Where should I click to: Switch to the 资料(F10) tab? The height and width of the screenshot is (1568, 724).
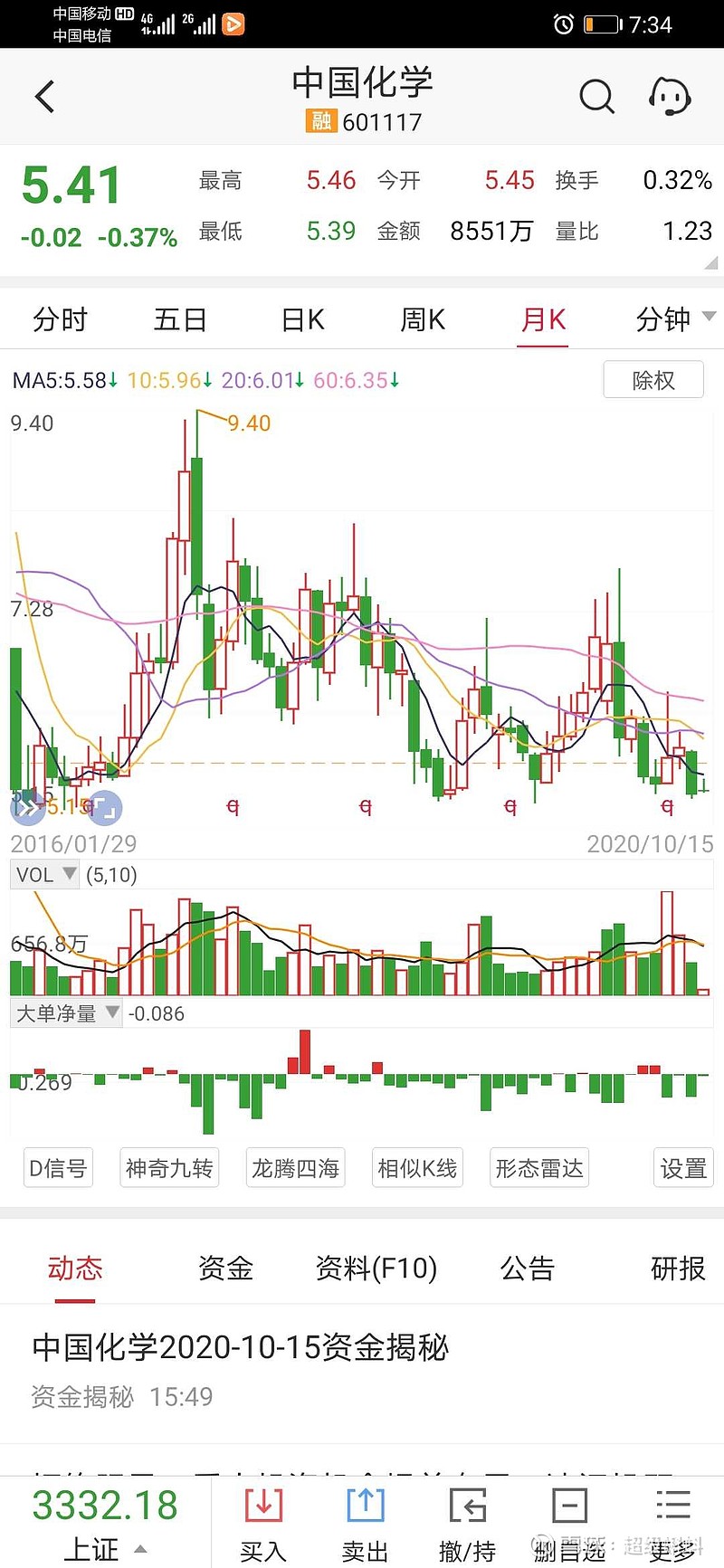click(x=376, y=1269)
